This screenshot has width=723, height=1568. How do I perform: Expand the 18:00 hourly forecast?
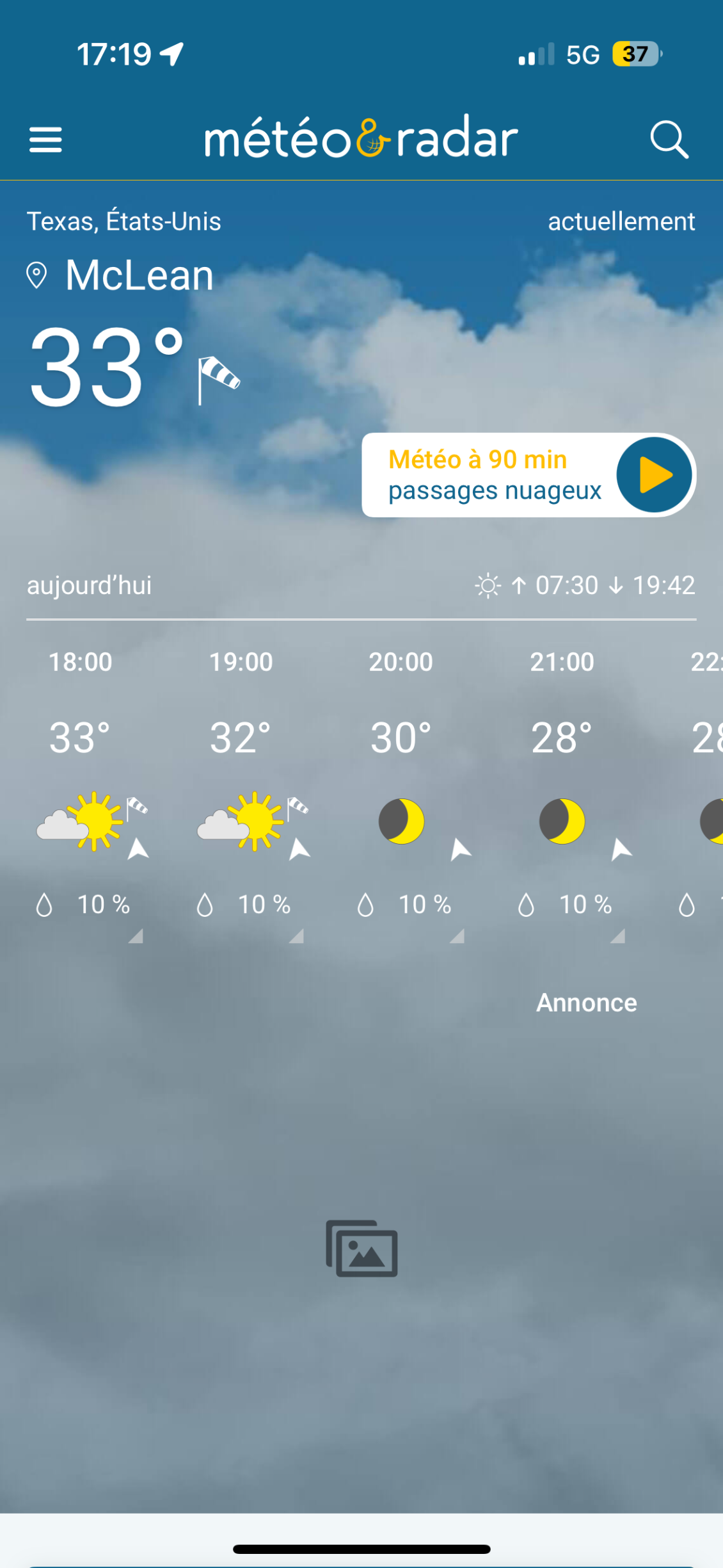[135, 936]
